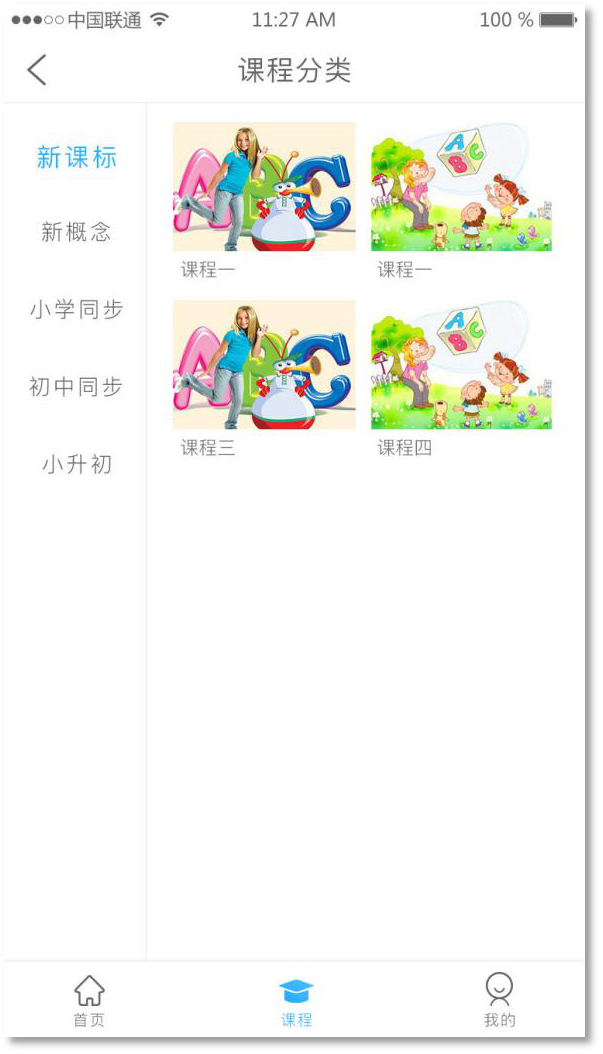The height and width of the screenshot is (1054, 603).
Task: Switch to the 课程 bottom tab
Action: coord(296,1001)
